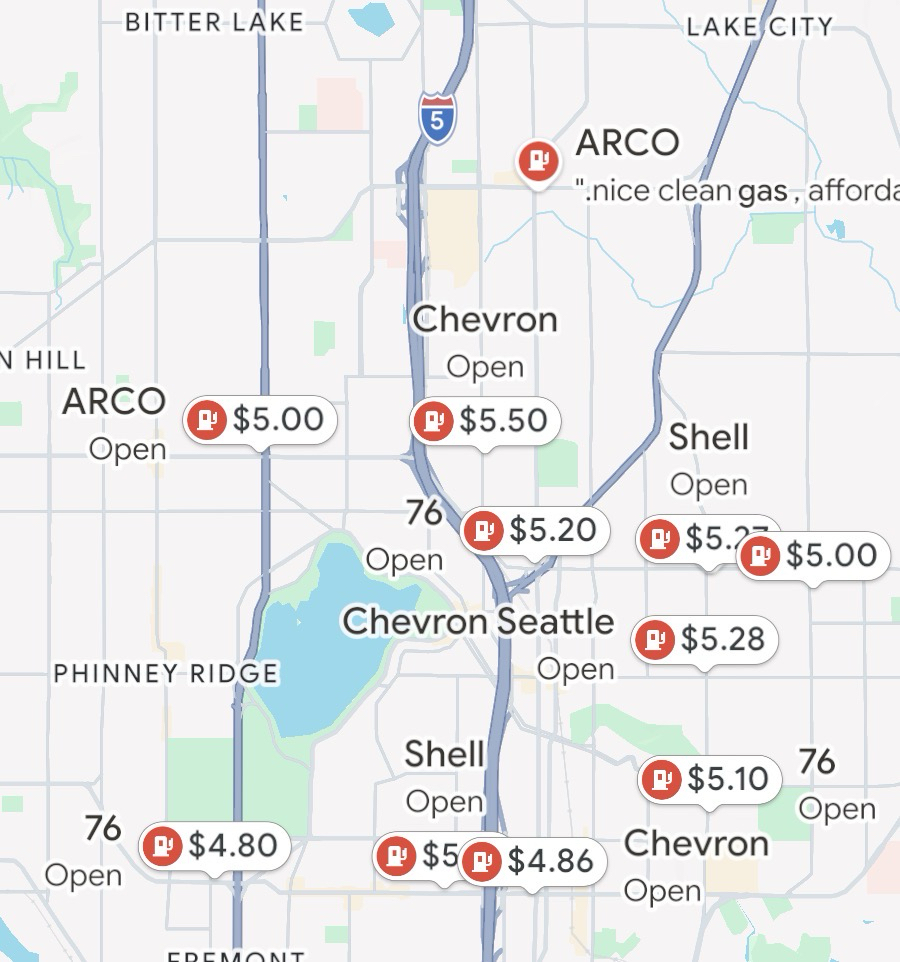Viewport: 900px width, 962px height.
Task: Select the $4.86 gas price pin
Action: pos(533,860)
